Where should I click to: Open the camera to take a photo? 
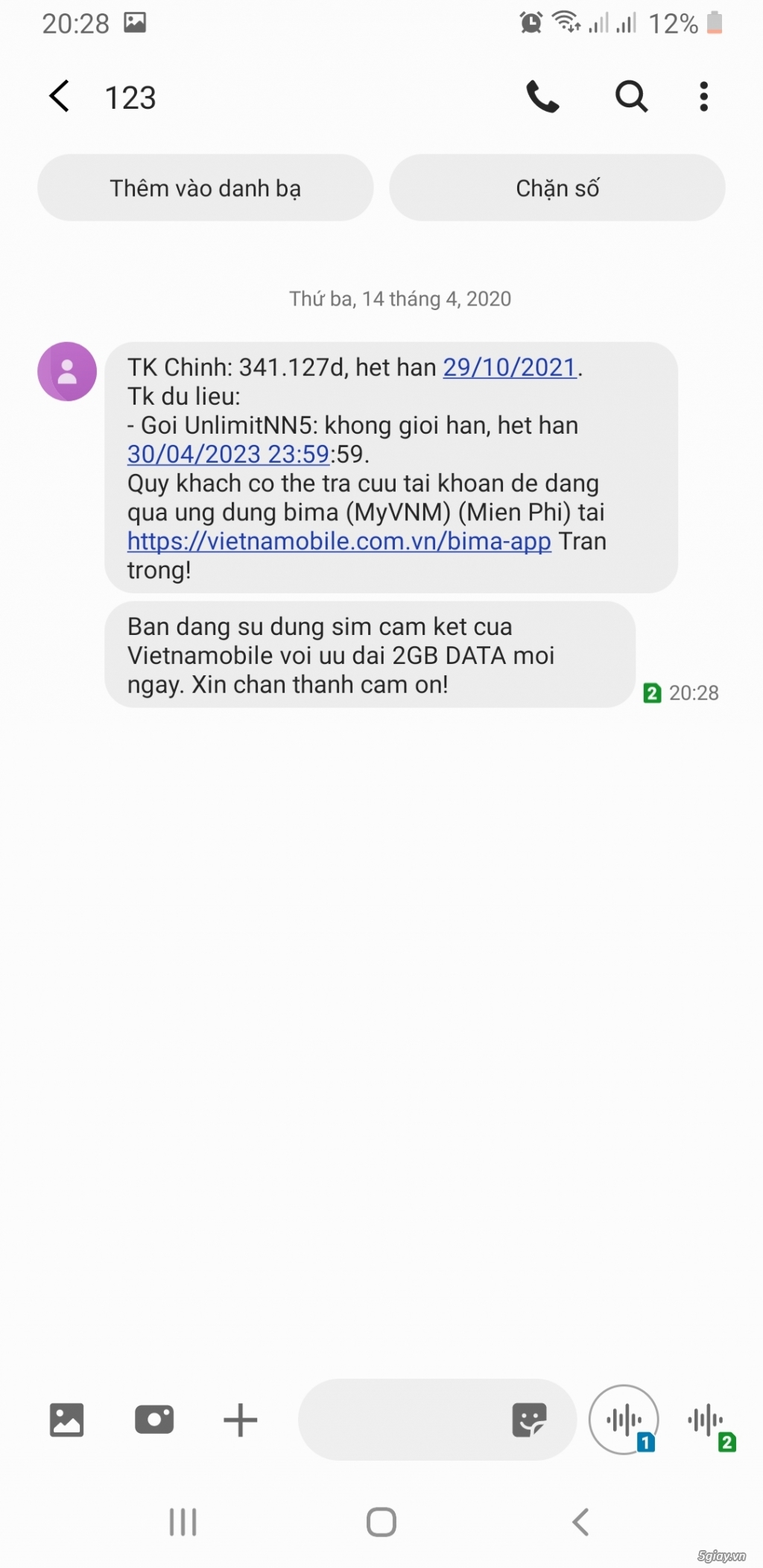pos(154,1419)
